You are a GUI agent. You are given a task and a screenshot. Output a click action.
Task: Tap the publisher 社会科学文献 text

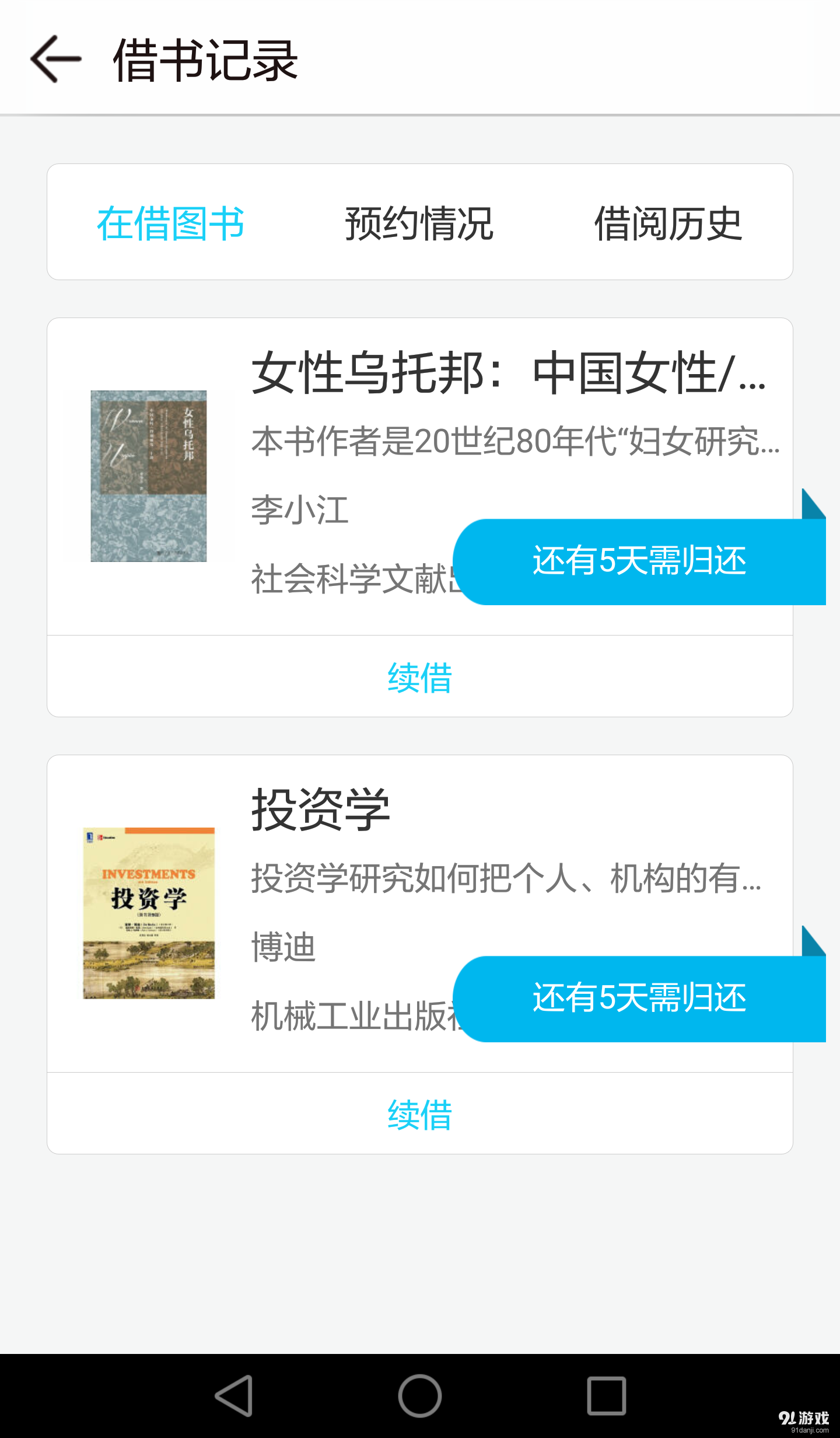[344, 578]
